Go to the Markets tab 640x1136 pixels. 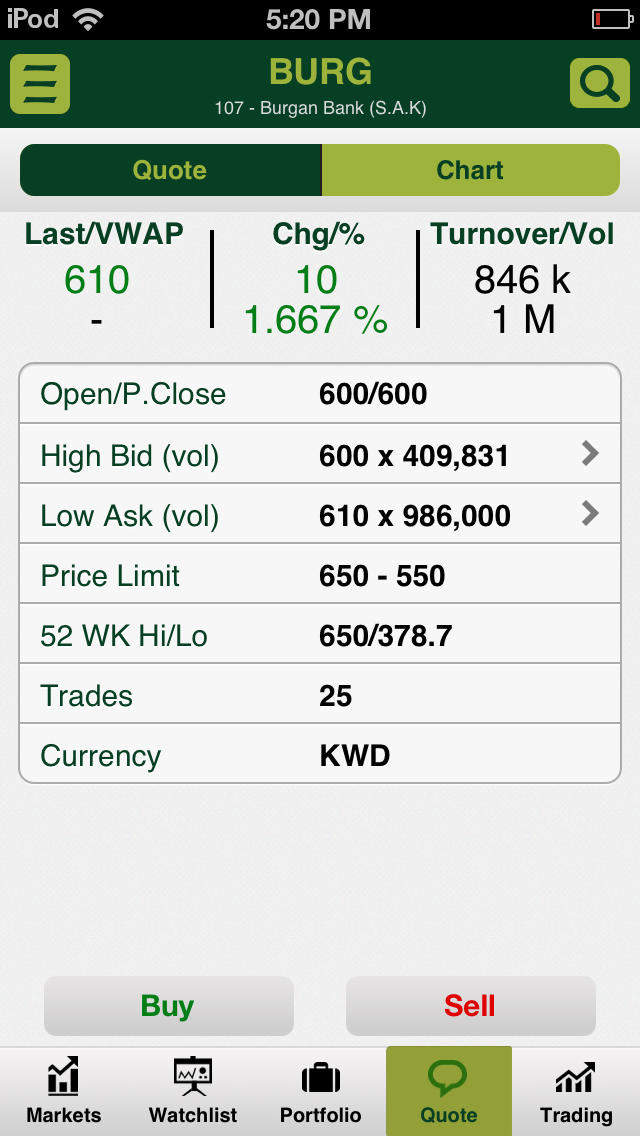pos(64,1091)
